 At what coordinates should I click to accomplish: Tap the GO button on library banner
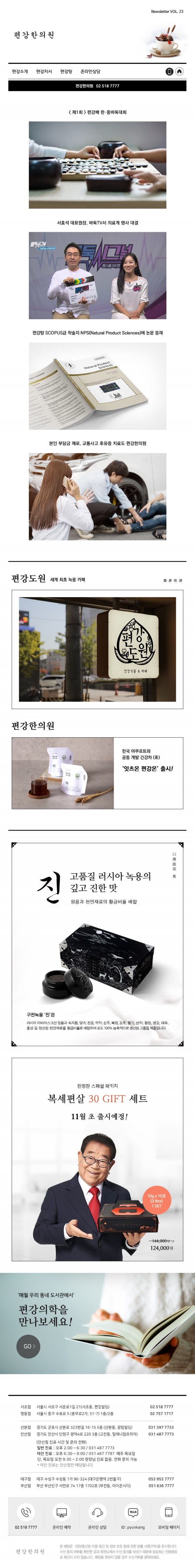29,1346
